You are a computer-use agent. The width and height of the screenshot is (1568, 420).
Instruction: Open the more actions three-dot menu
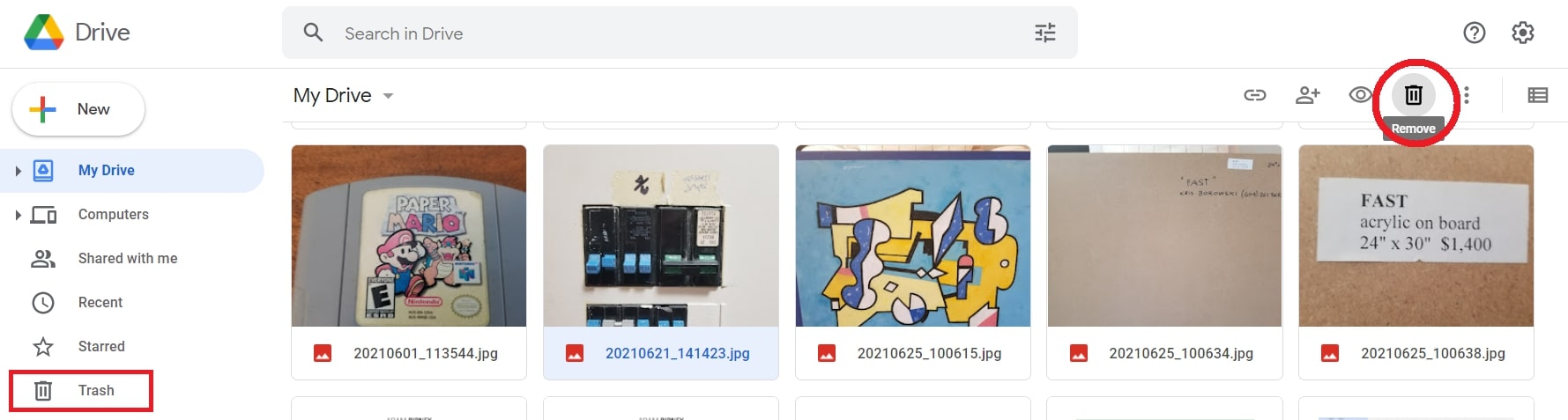(x=1466, y=95)
